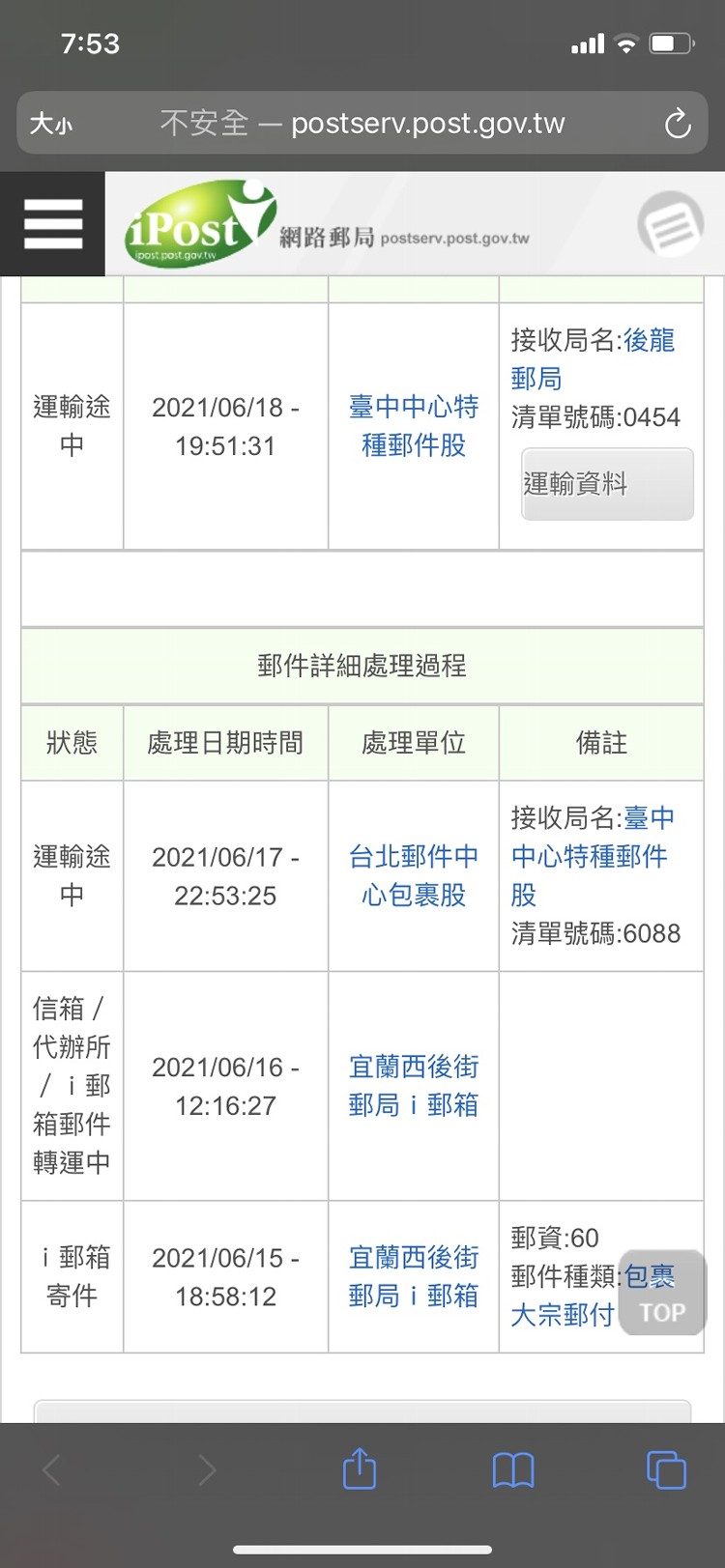725x1568 pixels.
Task: Open the 臺中中心特種郵件股 processing unit link
Action: (x=414, y=426)
